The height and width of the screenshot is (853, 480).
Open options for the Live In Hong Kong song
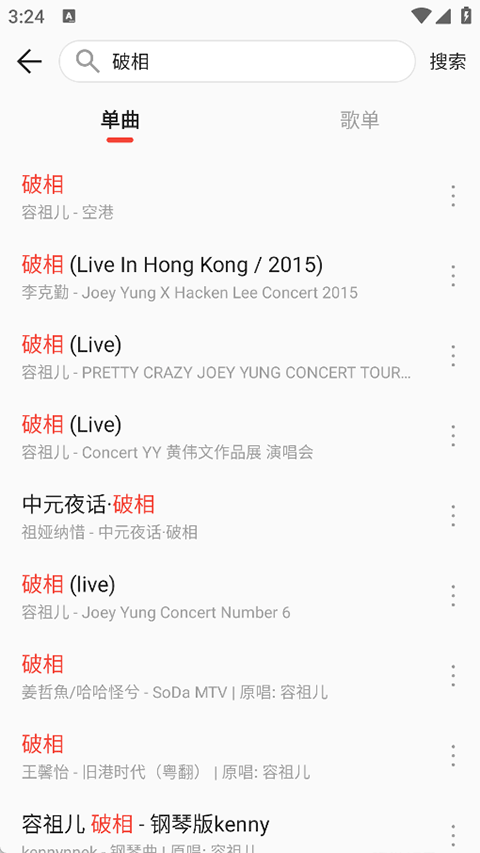[x=453, y=276]
